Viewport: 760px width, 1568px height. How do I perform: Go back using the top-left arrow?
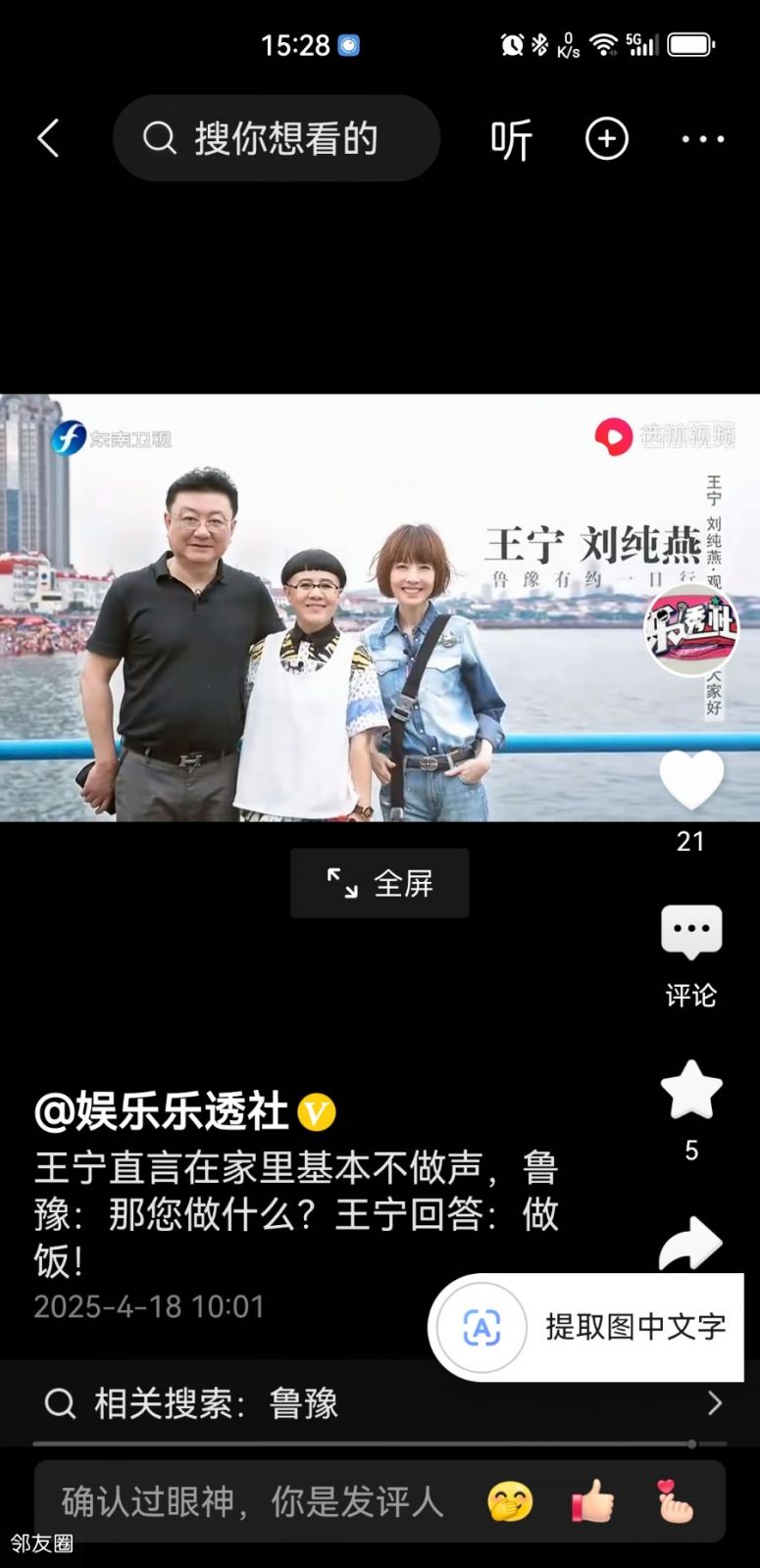[49, 138]
